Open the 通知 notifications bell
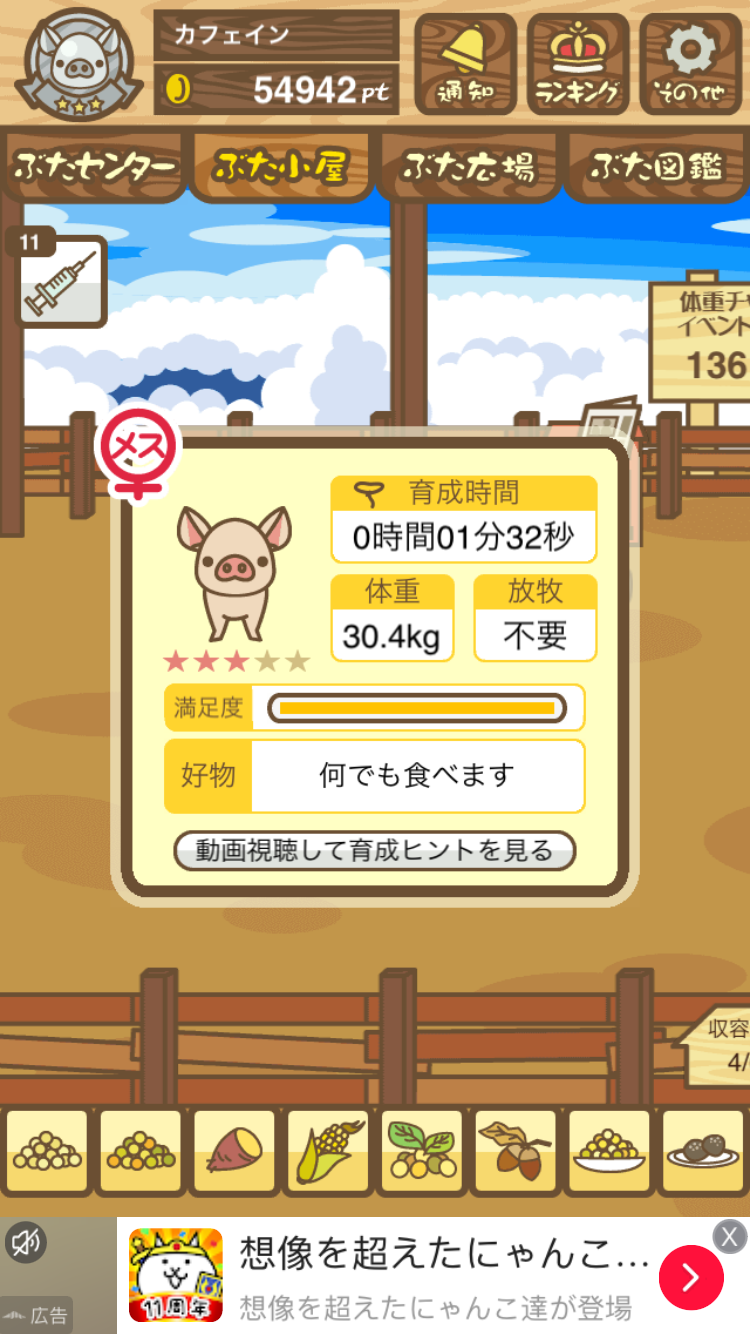Image resolution: width=750 pixels, height=1334 pixels. [465, 62]
